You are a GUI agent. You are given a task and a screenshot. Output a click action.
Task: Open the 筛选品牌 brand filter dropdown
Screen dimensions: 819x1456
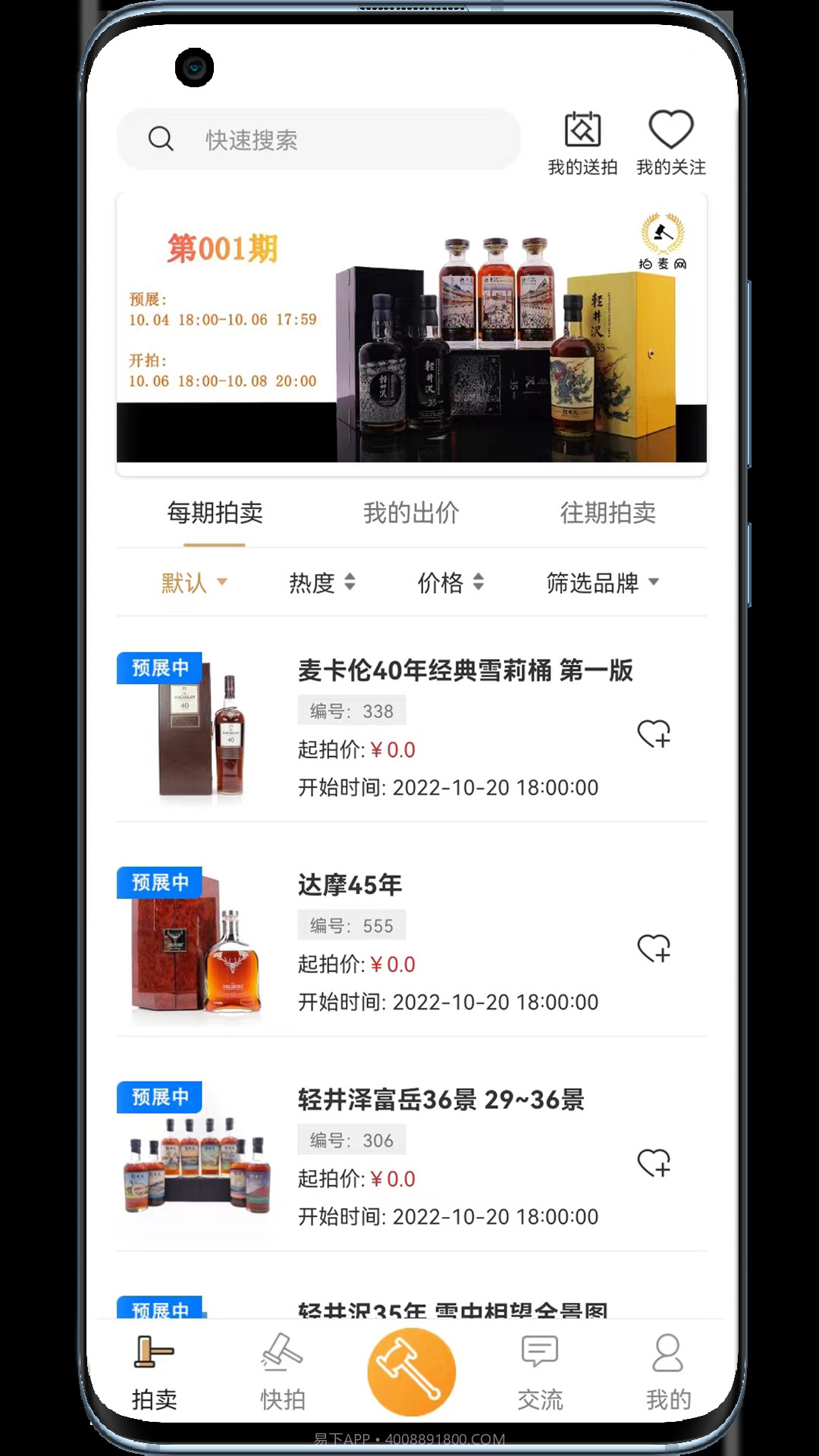coord(601,582)
